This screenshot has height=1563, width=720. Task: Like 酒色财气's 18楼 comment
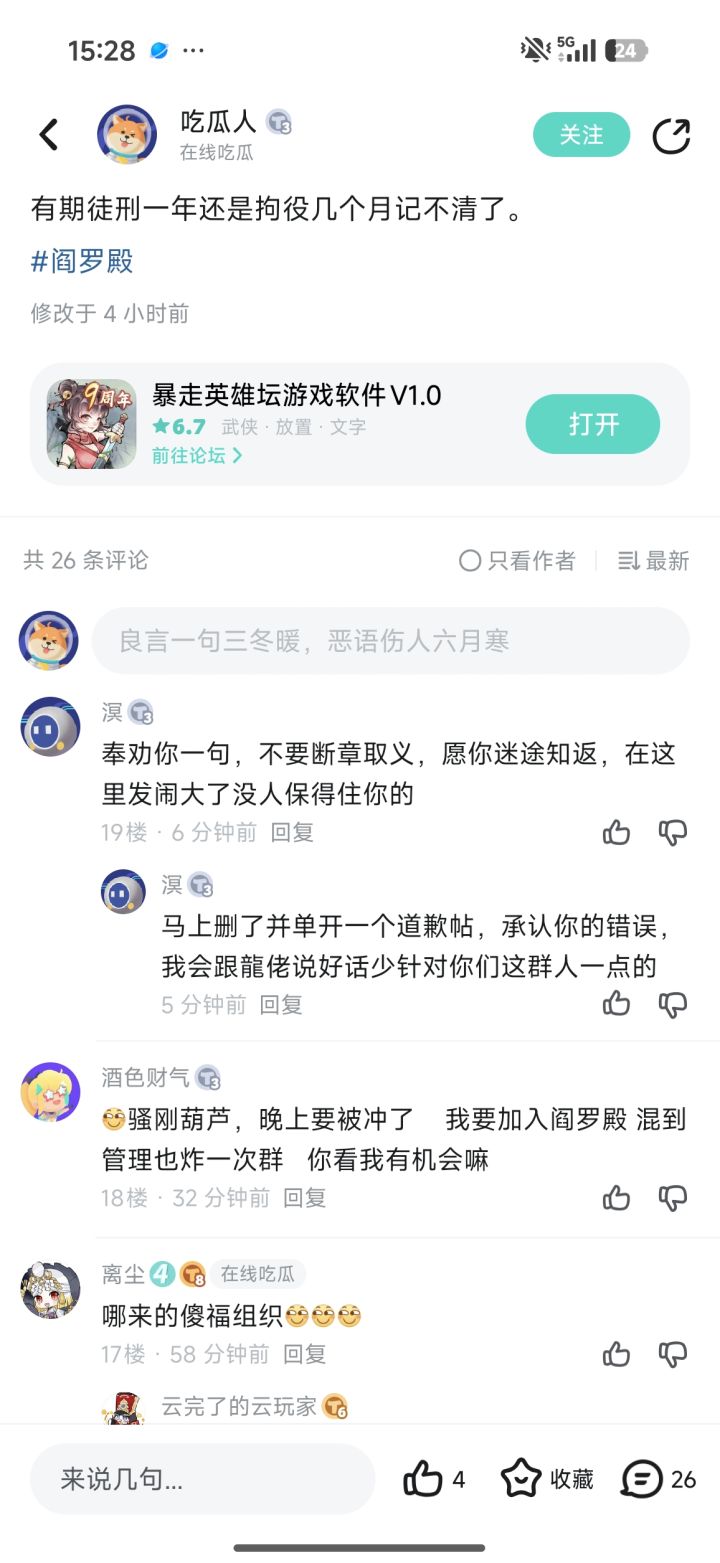tap(617, 1198)
